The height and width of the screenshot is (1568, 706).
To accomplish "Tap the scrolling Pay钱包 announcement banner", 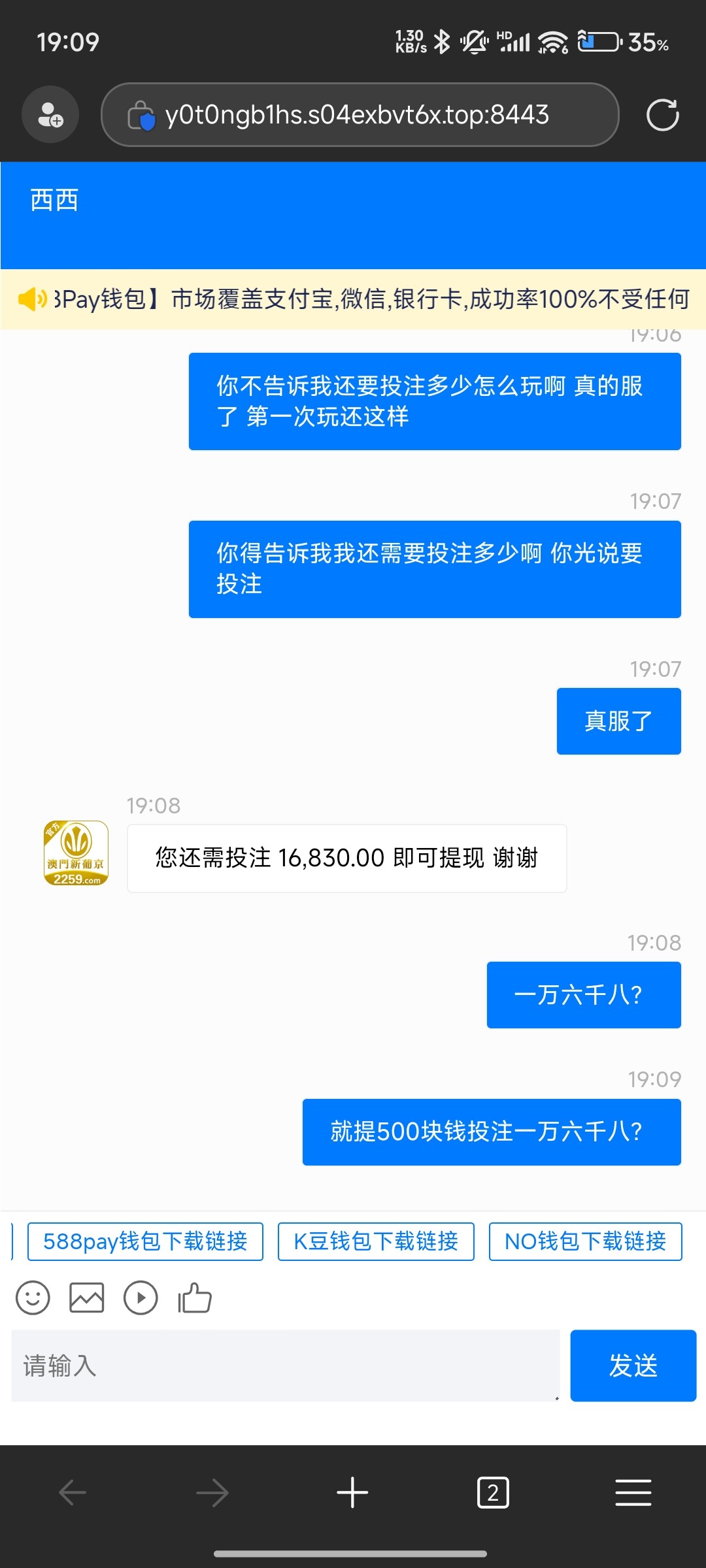I will click(353, 299).
